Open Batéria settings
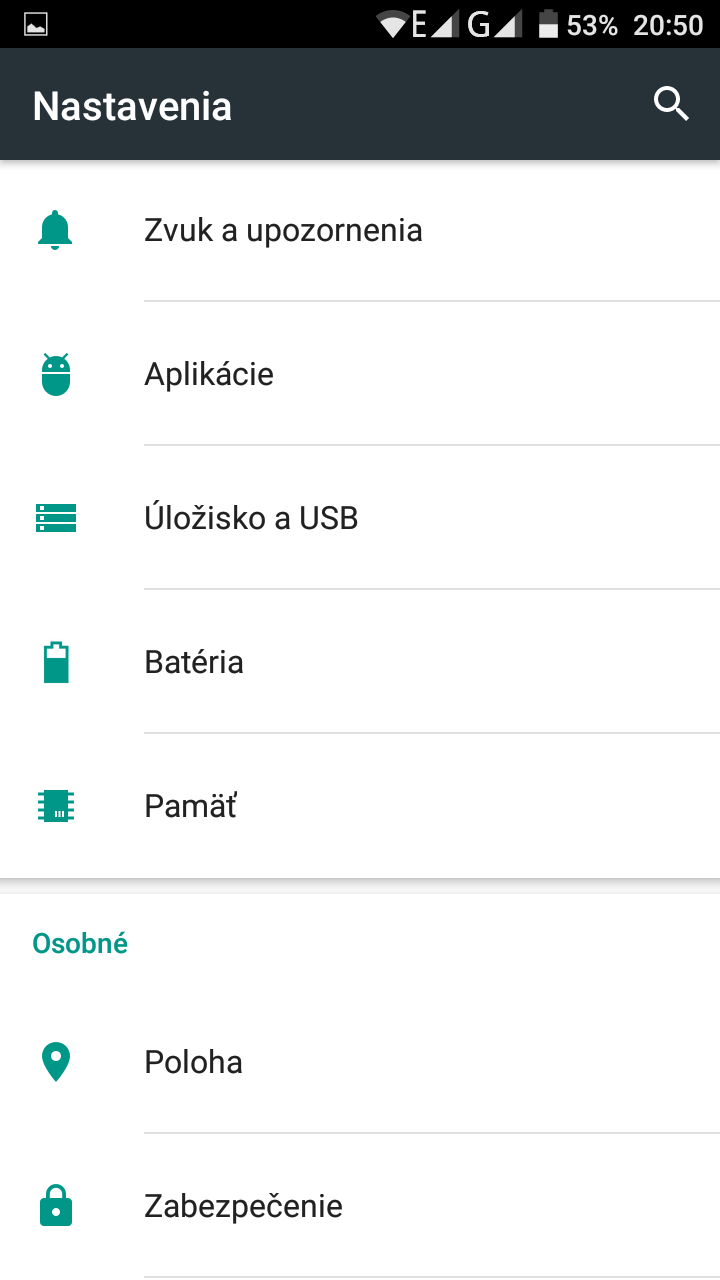720x1280 pixels. (x=360, y=662)
